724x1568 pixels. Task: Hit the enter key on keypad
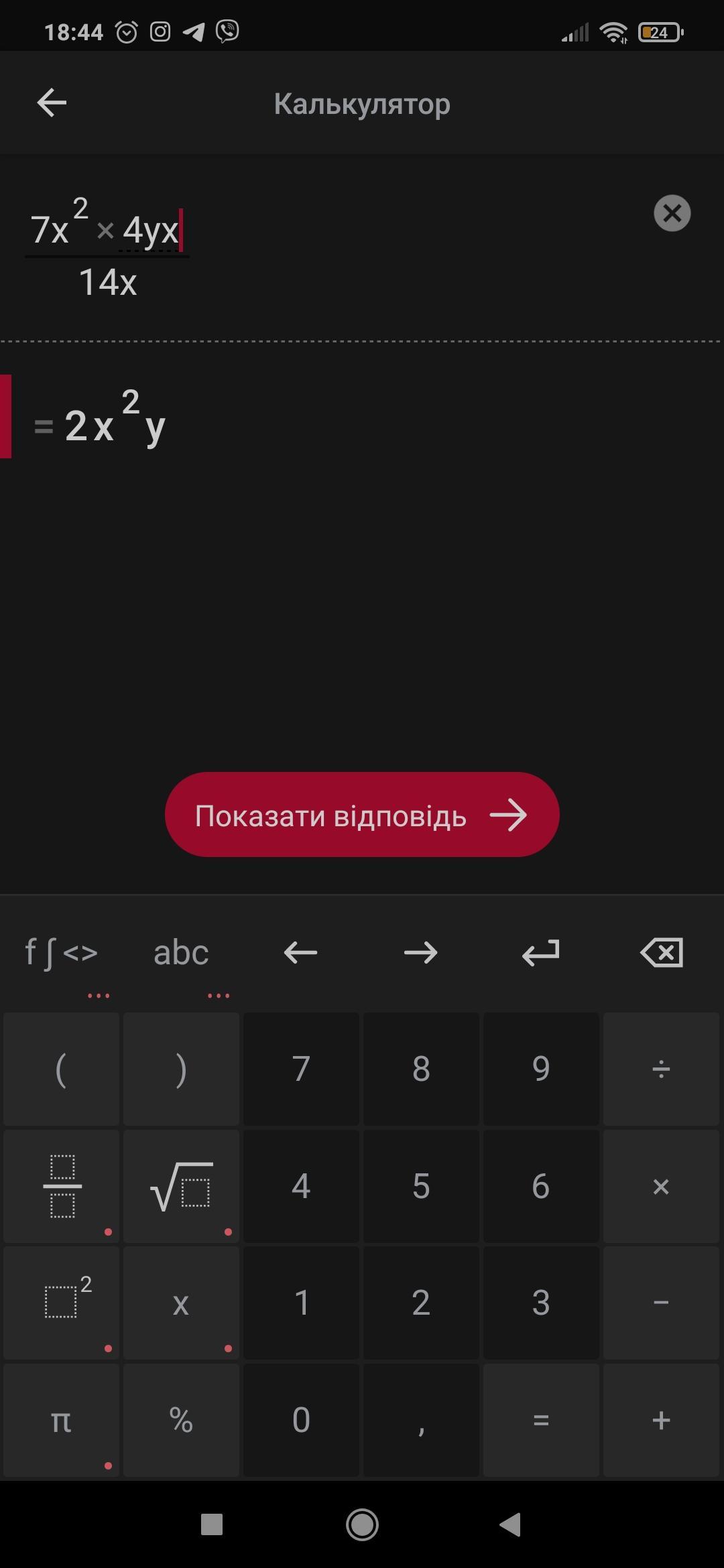[x=540, y=952]
